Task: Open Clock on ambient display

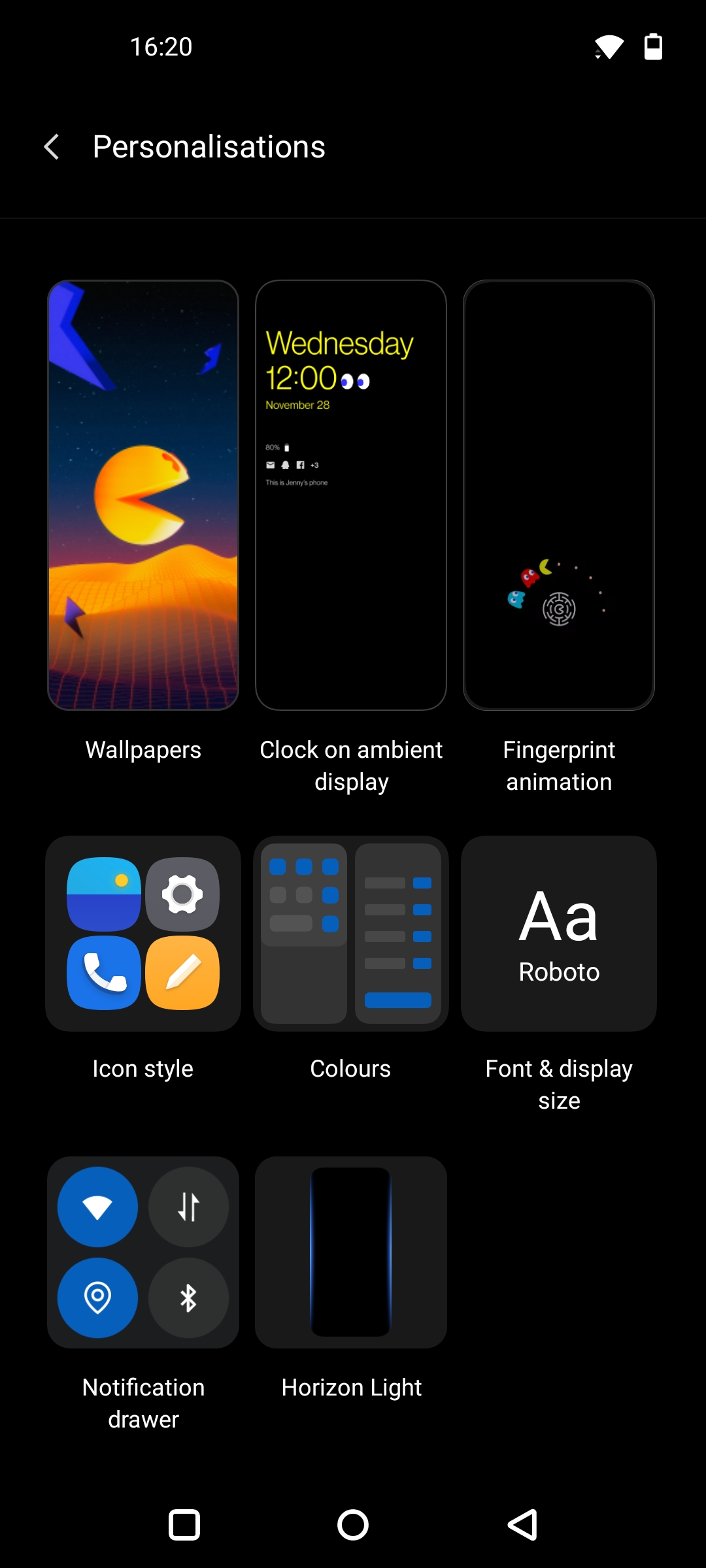Action: coord(351,495)
